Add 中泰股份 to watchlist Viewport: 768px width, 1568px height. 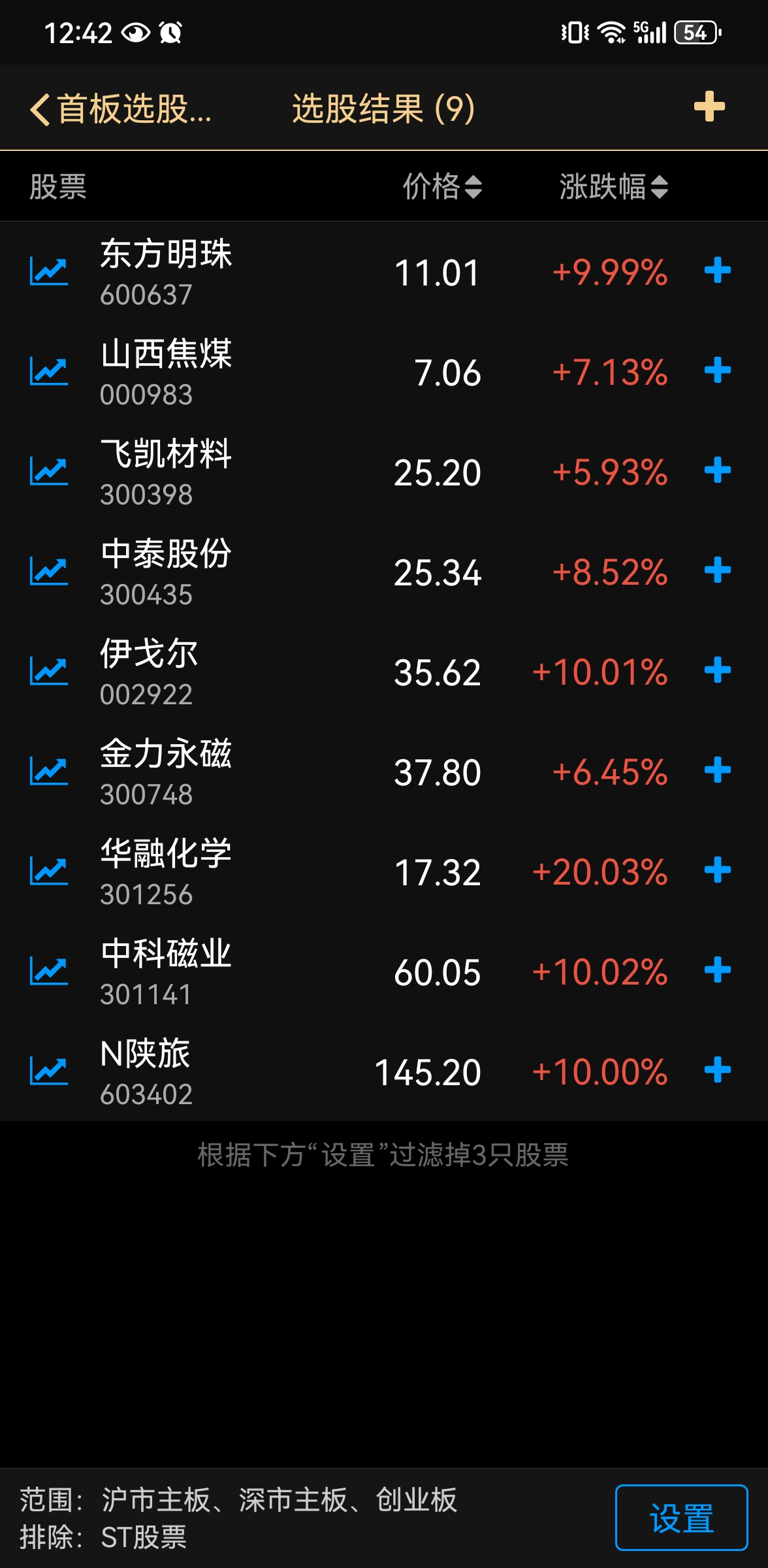tap(717, 570)
